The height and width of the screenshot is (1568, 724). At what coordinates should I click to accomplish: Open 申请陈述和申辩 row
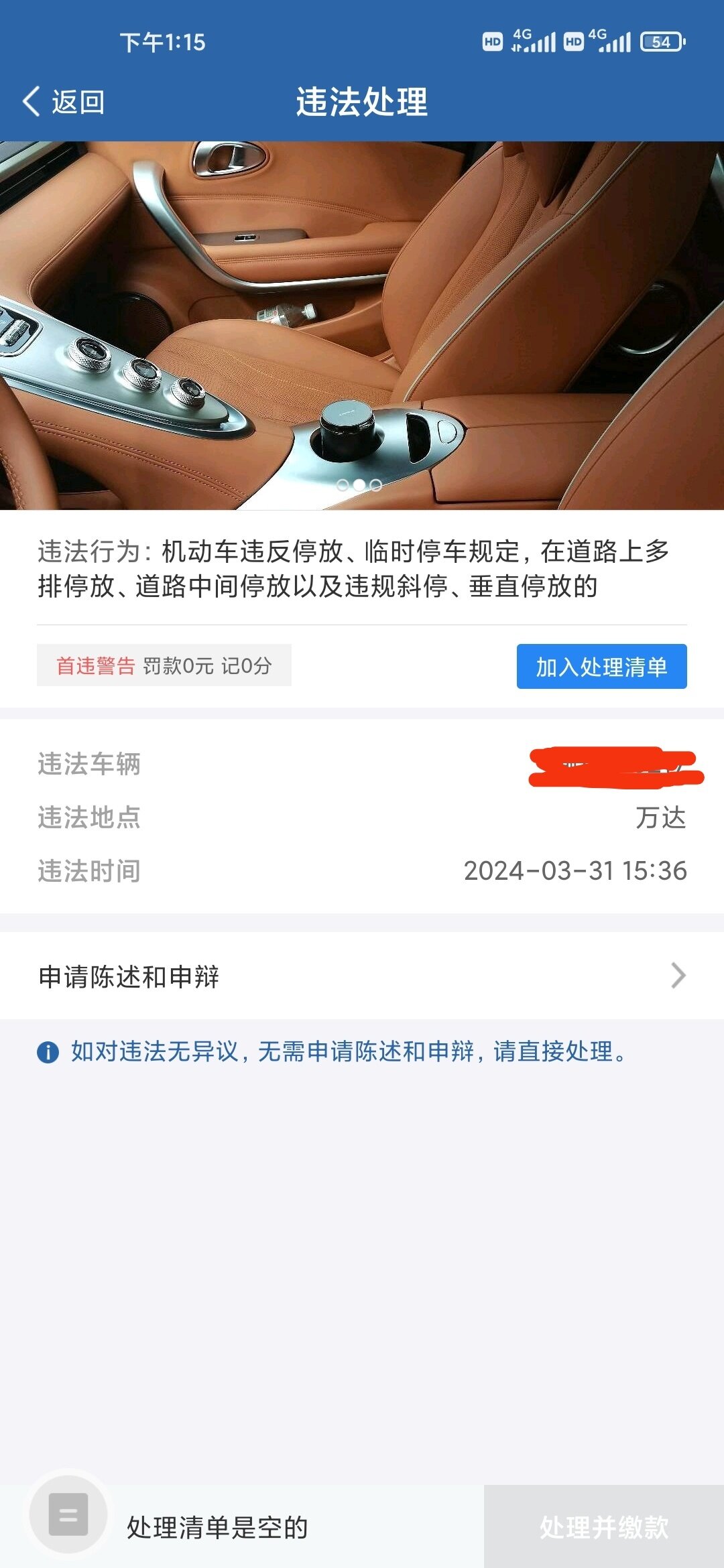362,976
